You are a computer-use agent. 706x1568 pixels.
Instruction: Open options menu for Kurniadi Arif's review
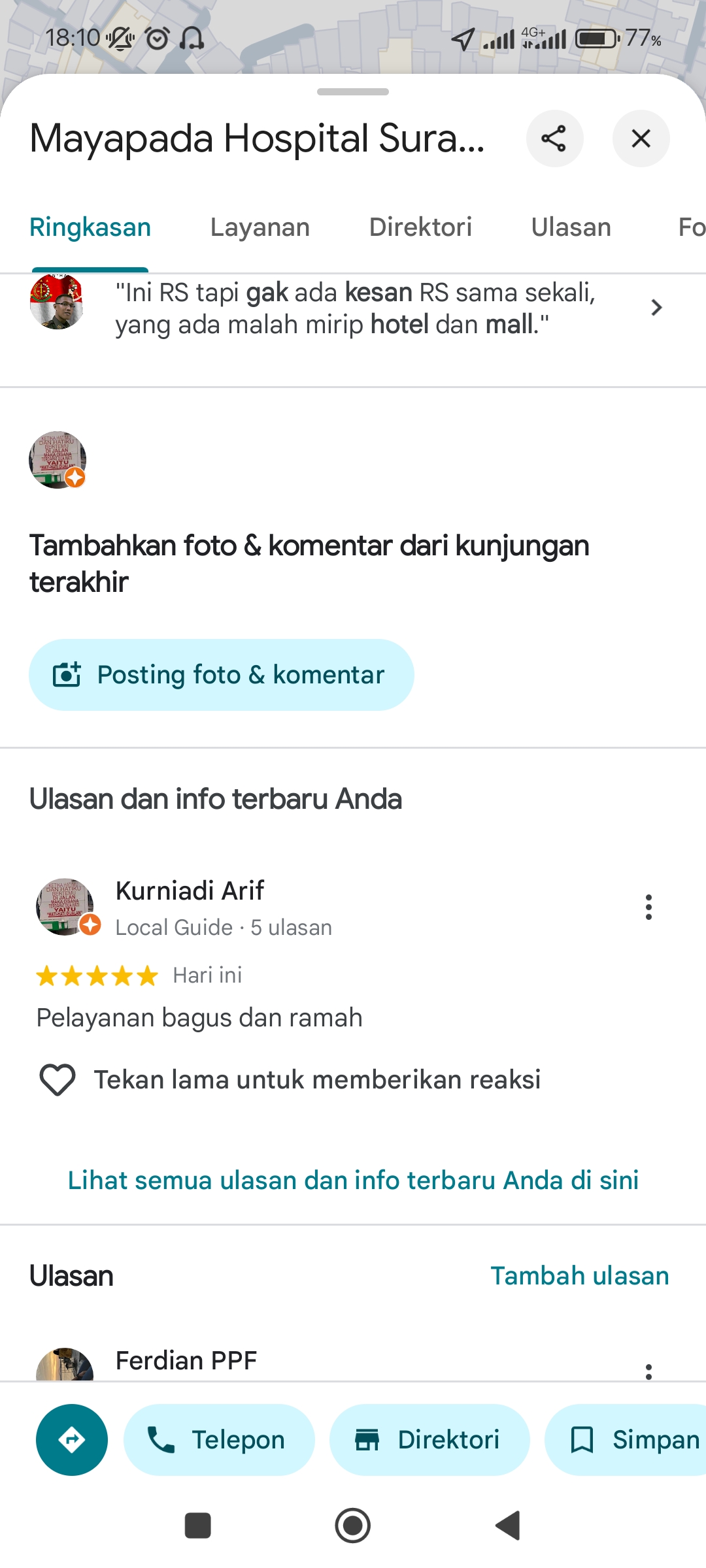click(x=648, y=907)
